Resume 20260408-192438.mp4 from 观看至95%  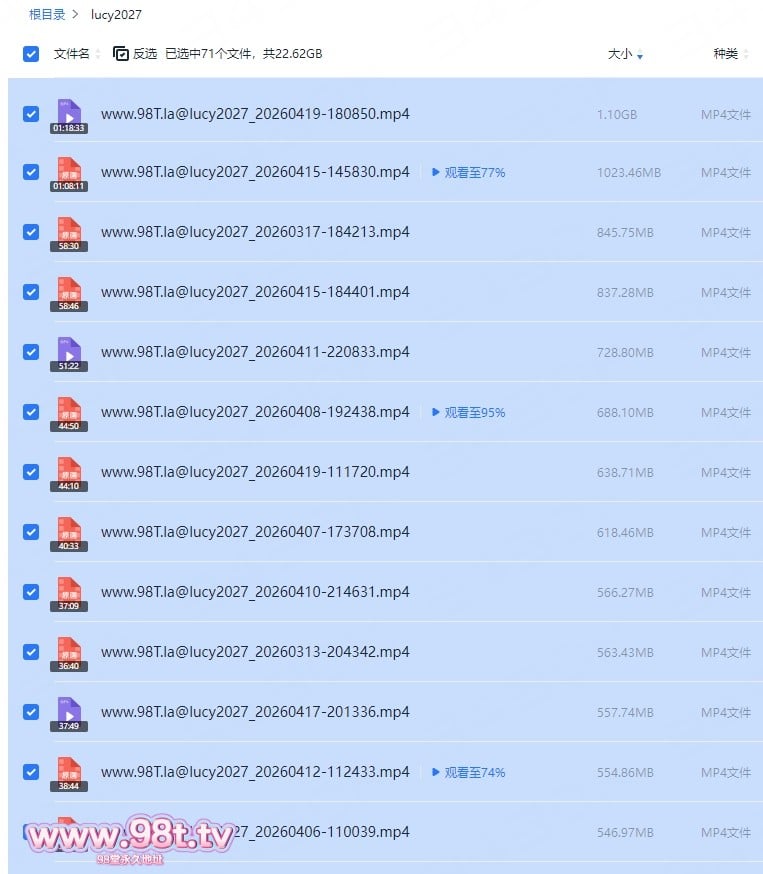[x=469, y=412]
